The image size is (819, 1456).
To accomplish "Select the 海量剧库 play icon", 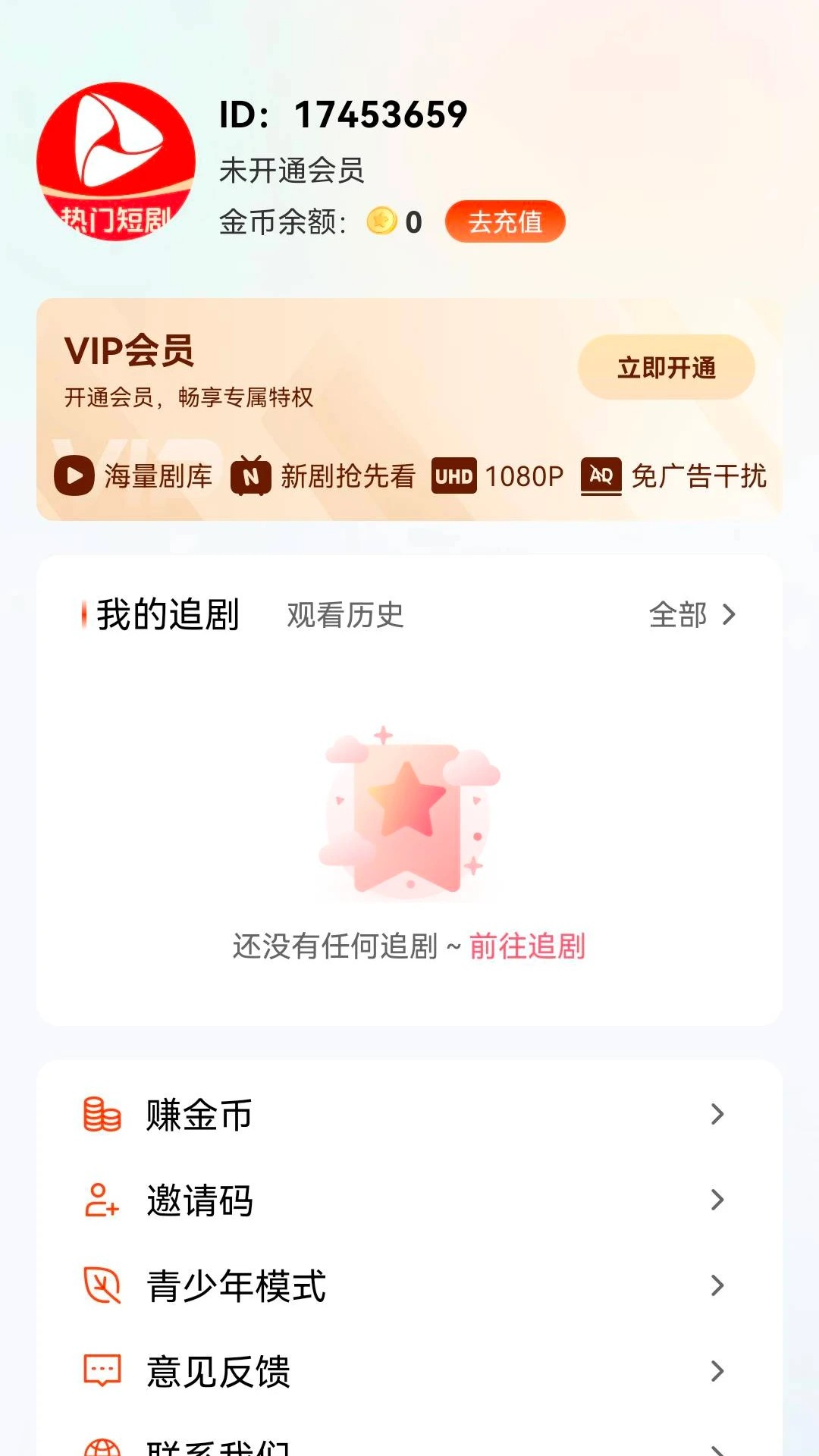I will click(74, 476).
